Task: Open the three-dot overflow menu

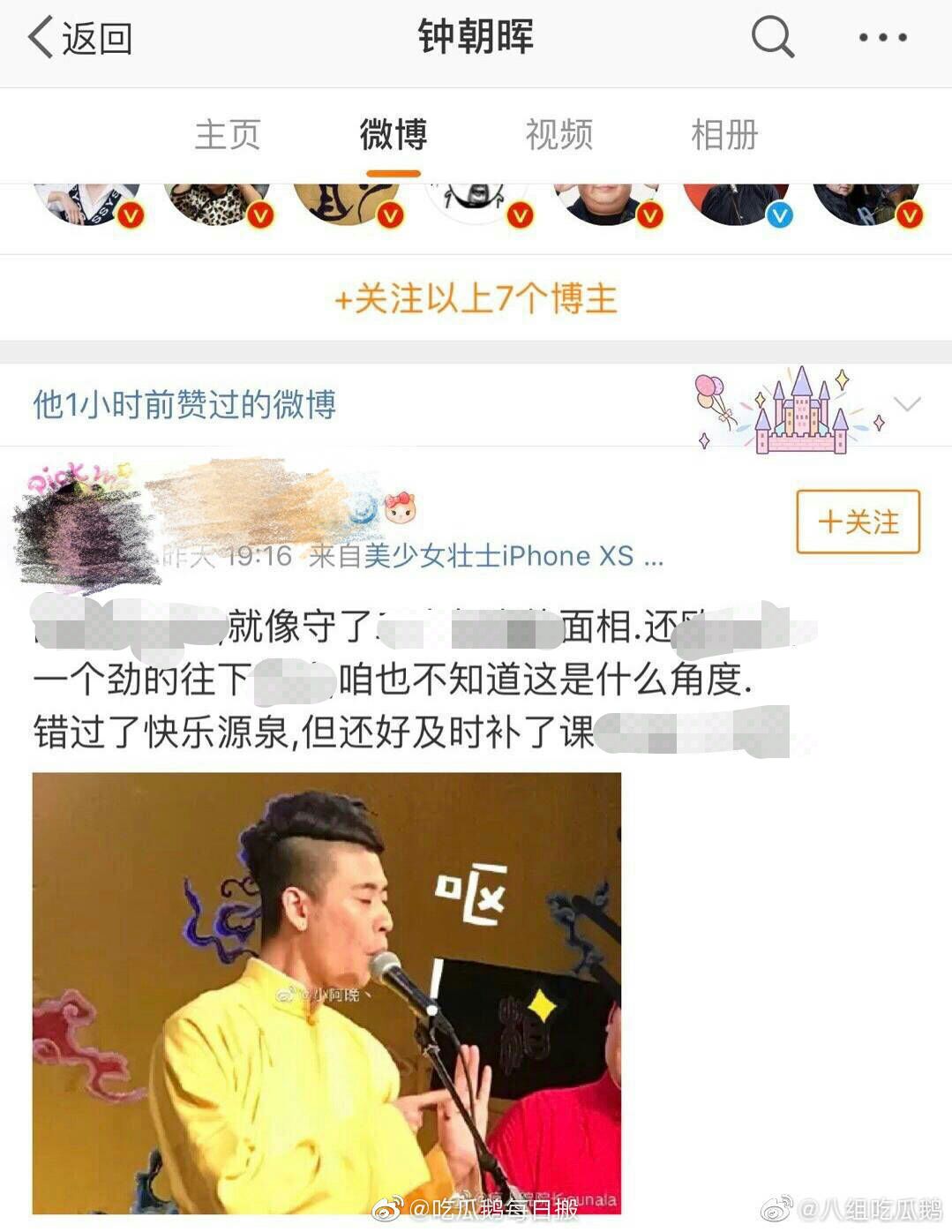Action: point(882,38)
